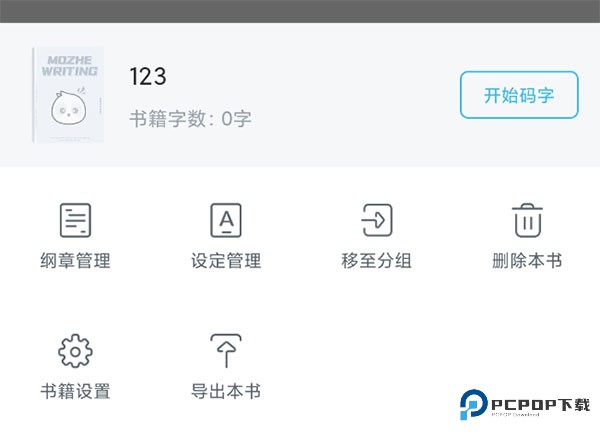Viewport: 600px width, 435px height.
Task: Open 纲章管理 chapter management
Action: coord(75,234)
